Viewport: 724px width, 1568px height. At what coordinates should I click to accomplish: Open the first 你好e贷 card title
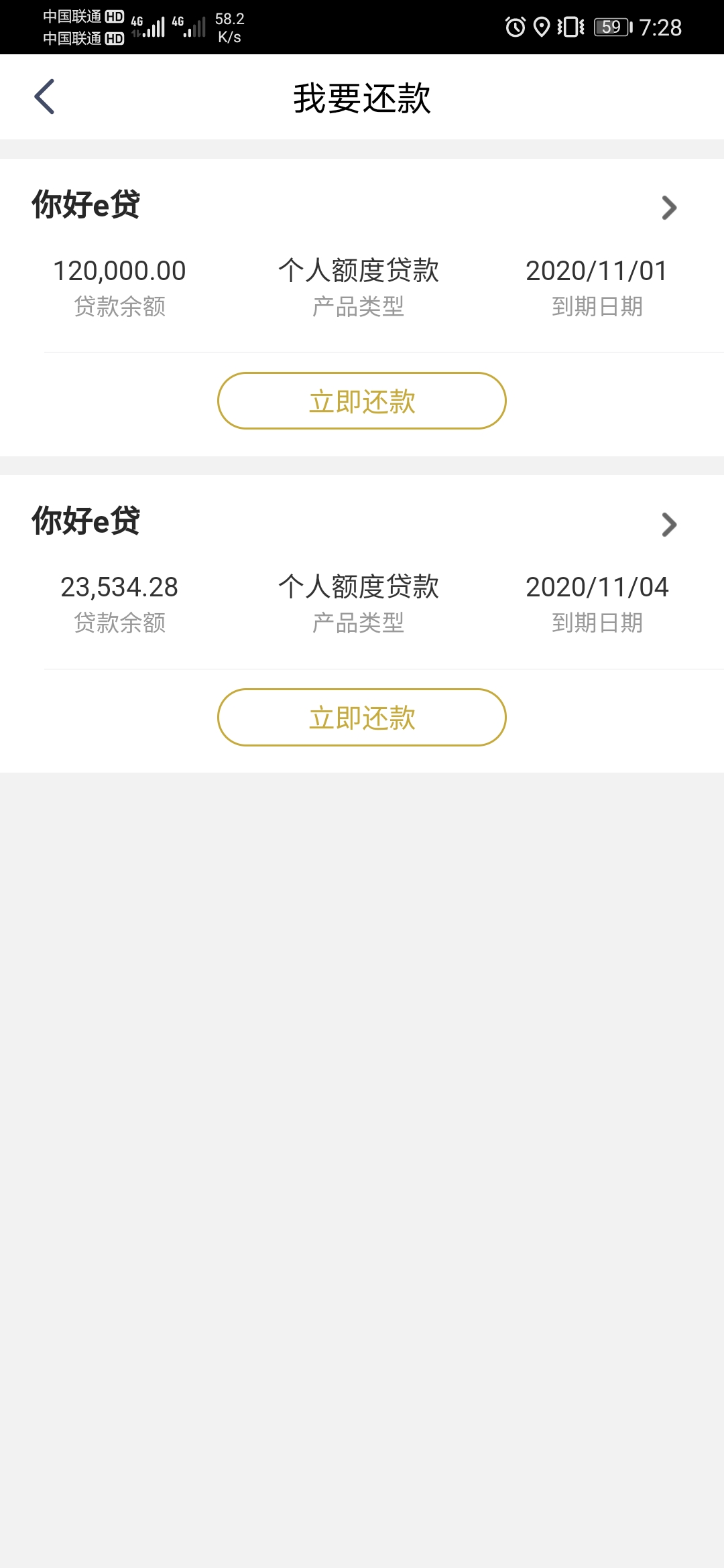point(84,206)
